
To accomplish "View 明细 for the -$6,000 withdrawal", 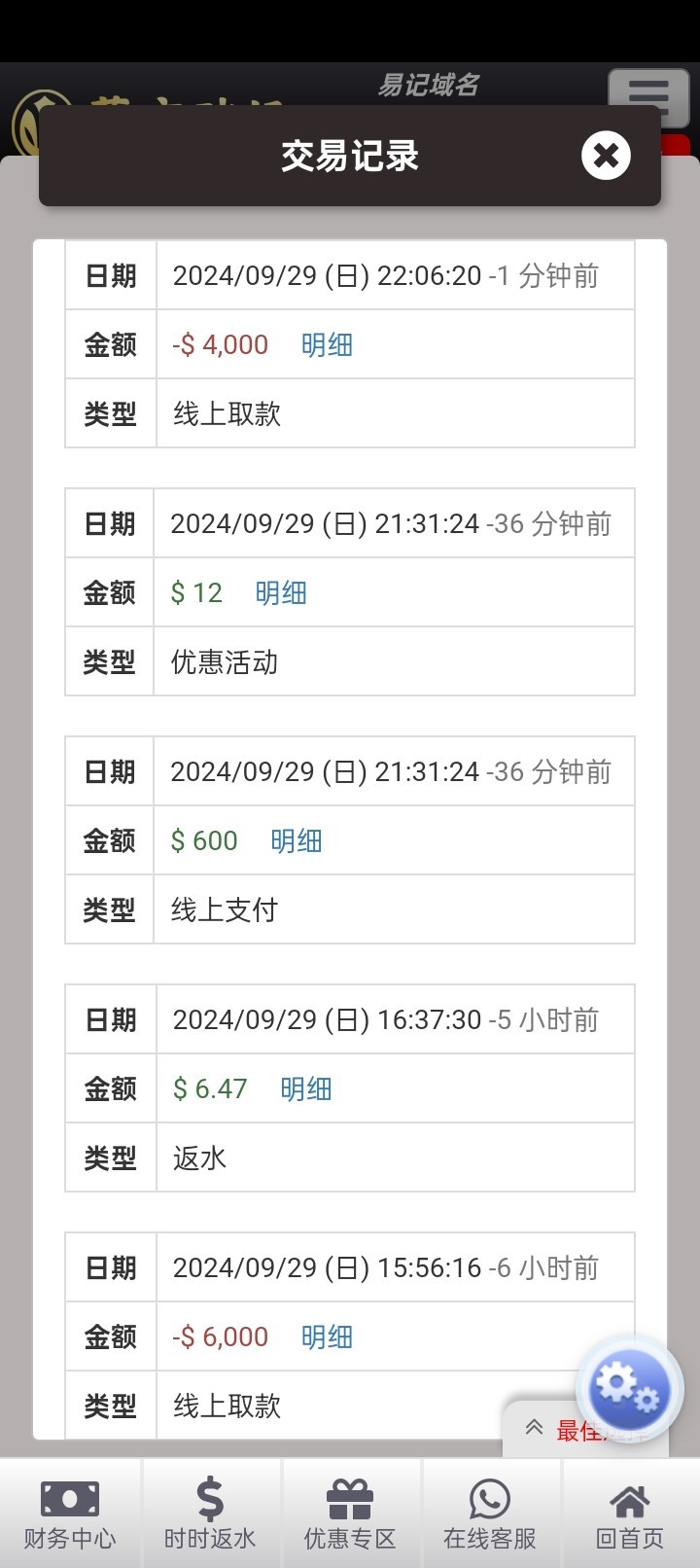I will pos(327,1337).
